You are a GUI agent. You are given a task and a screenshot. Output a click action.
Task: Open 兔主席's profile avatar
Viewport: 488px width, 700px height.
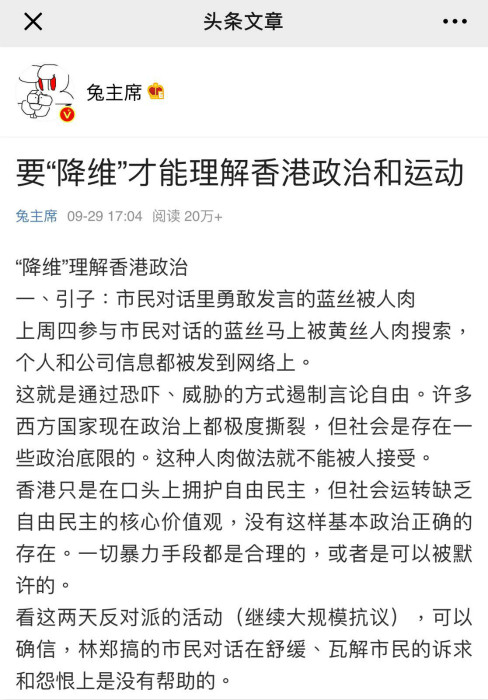click(45, 92)
